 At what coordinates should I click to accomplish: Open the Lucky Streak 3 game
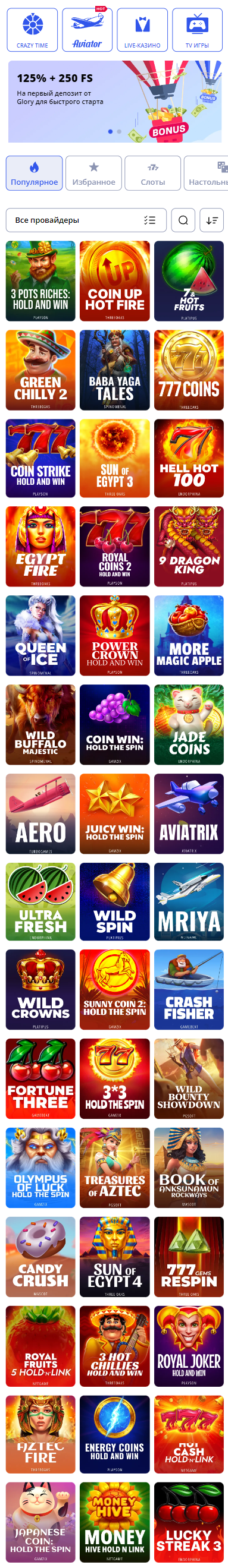coord(189,1522)
